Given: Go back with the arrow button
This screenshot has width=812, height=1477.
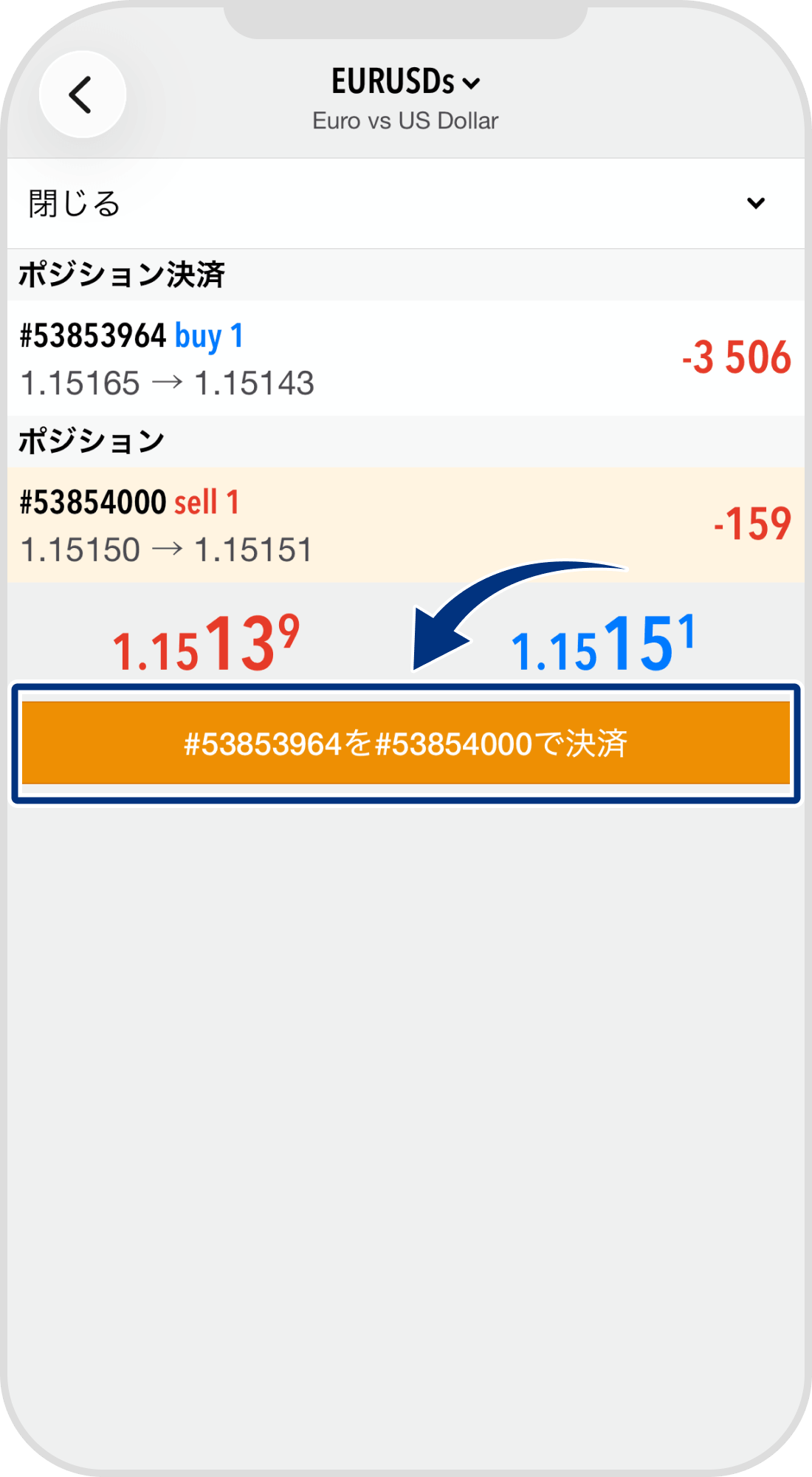Looking at the screenshot, I should [x=82, y=95].
